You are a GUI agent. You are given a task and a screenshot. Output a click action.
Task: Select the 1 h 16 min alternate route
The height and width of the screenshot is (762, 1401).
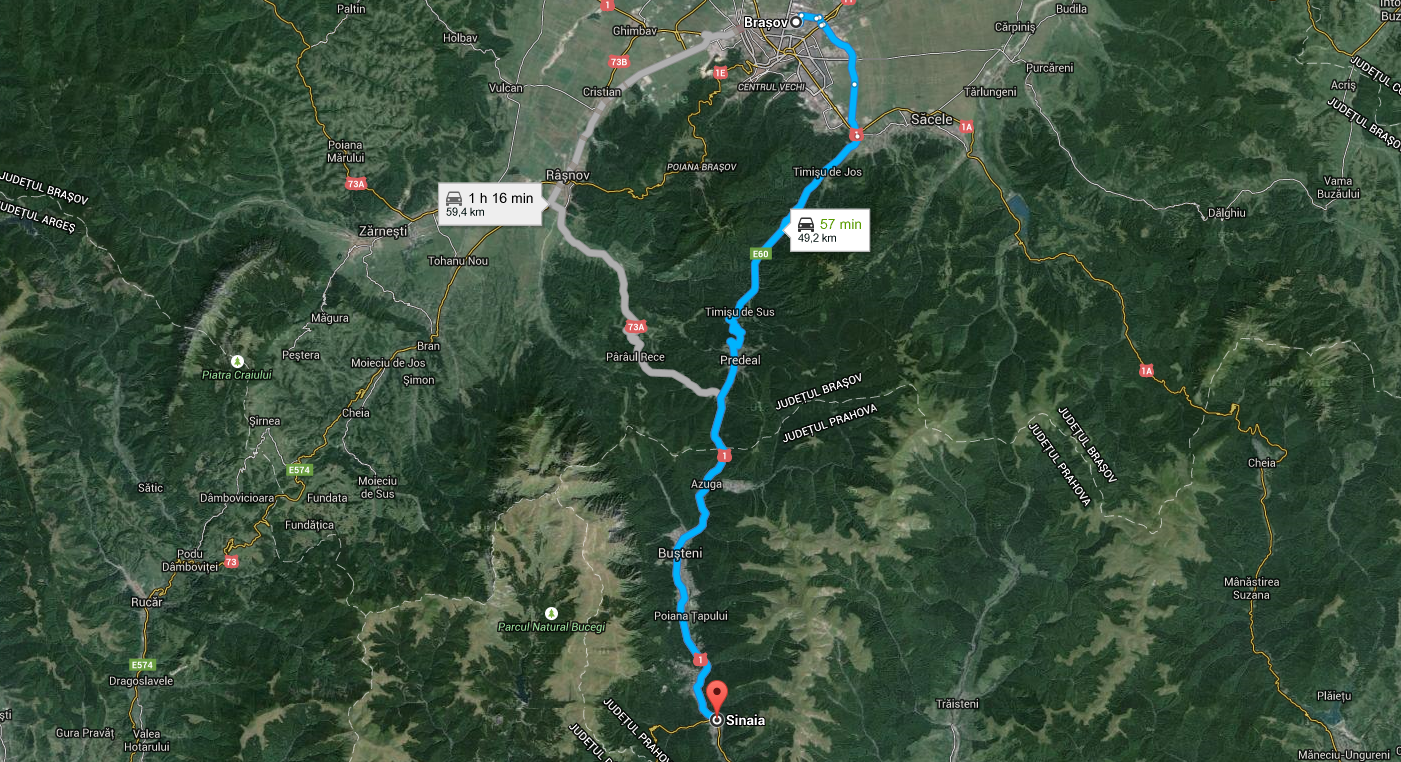pyautogui.click(x=490, y=204)
